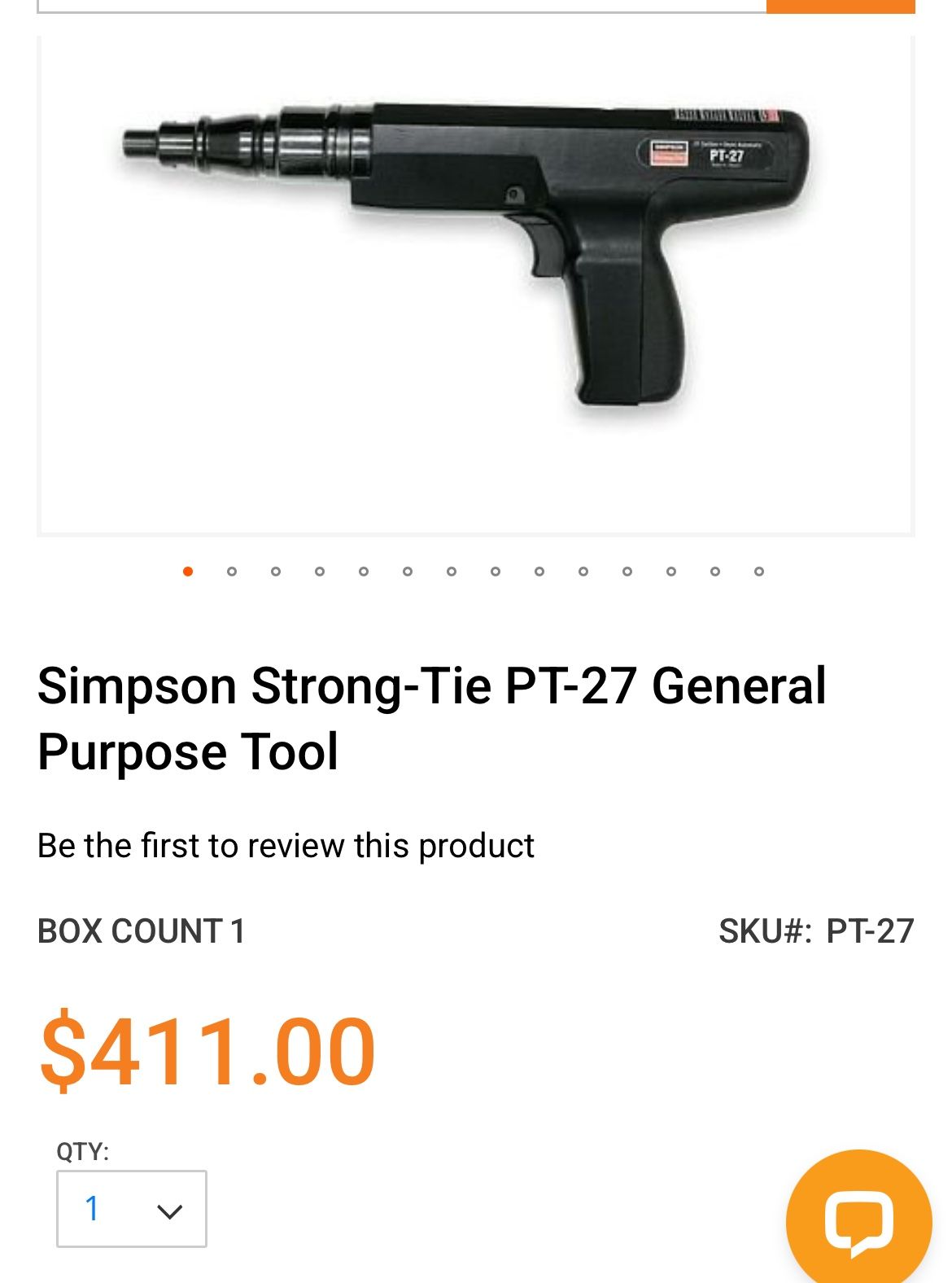Jump to the last image dot
Viewport: 952px width, 1283px height.
pyautogui.click(x=758, y=571)
